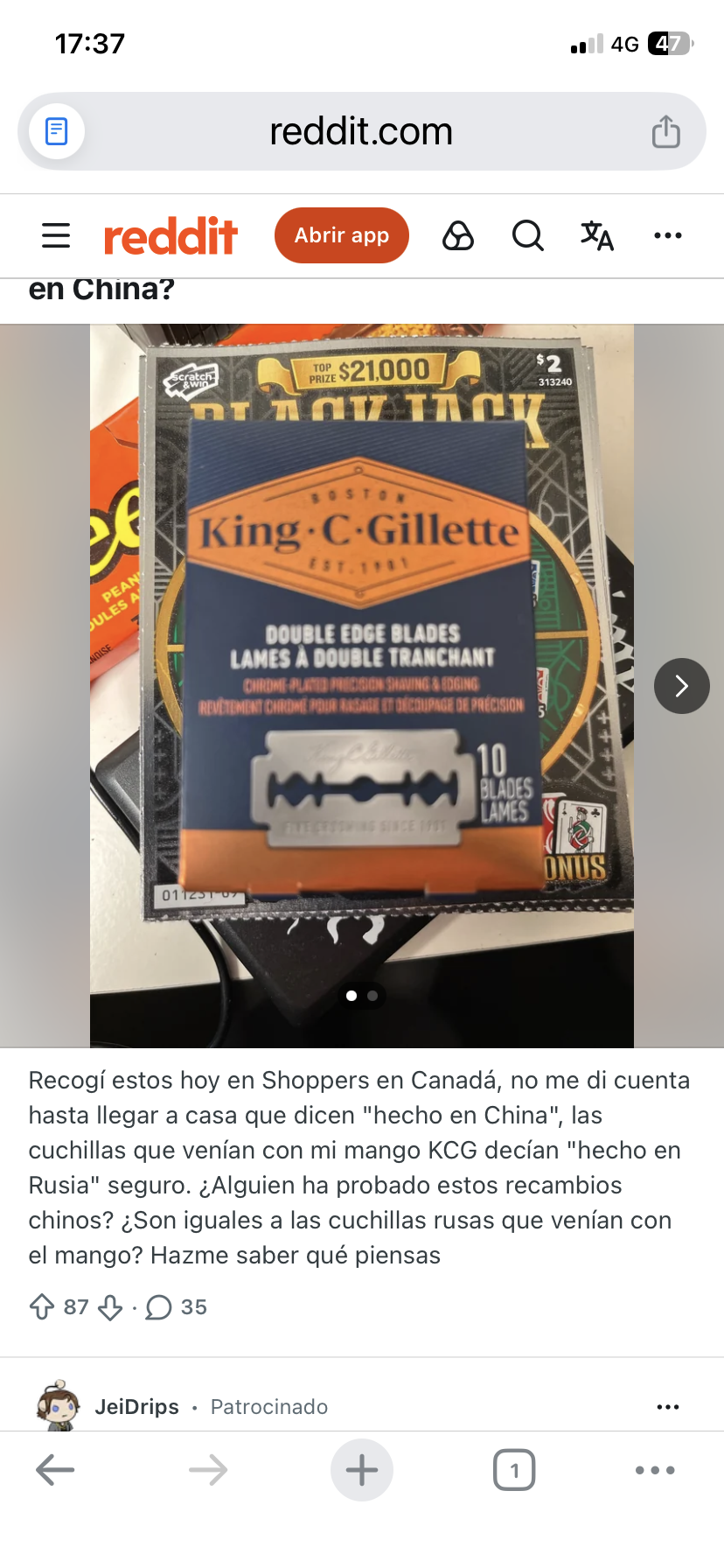View open browser tabs
This screenshot has width=724, height=1568.
tap(514, 1470)
